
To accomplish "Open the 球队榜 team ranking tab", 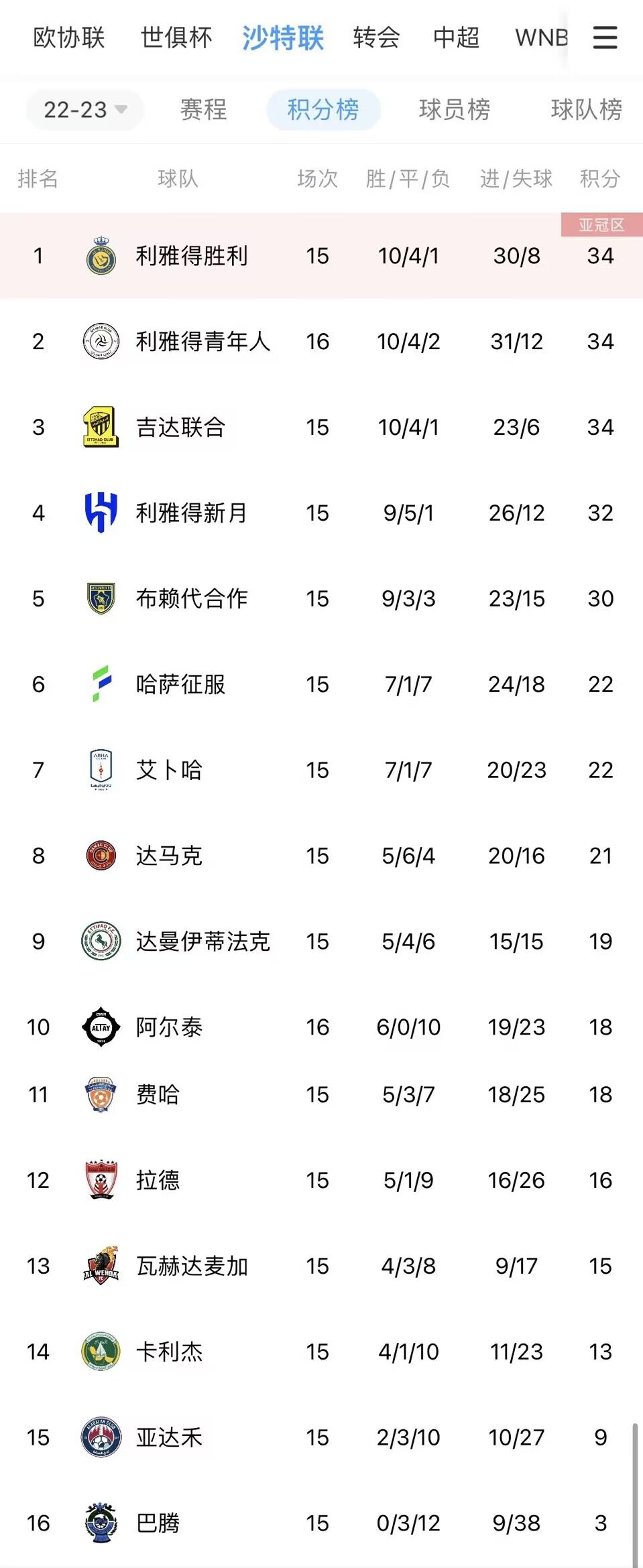I will click(586, 109).
